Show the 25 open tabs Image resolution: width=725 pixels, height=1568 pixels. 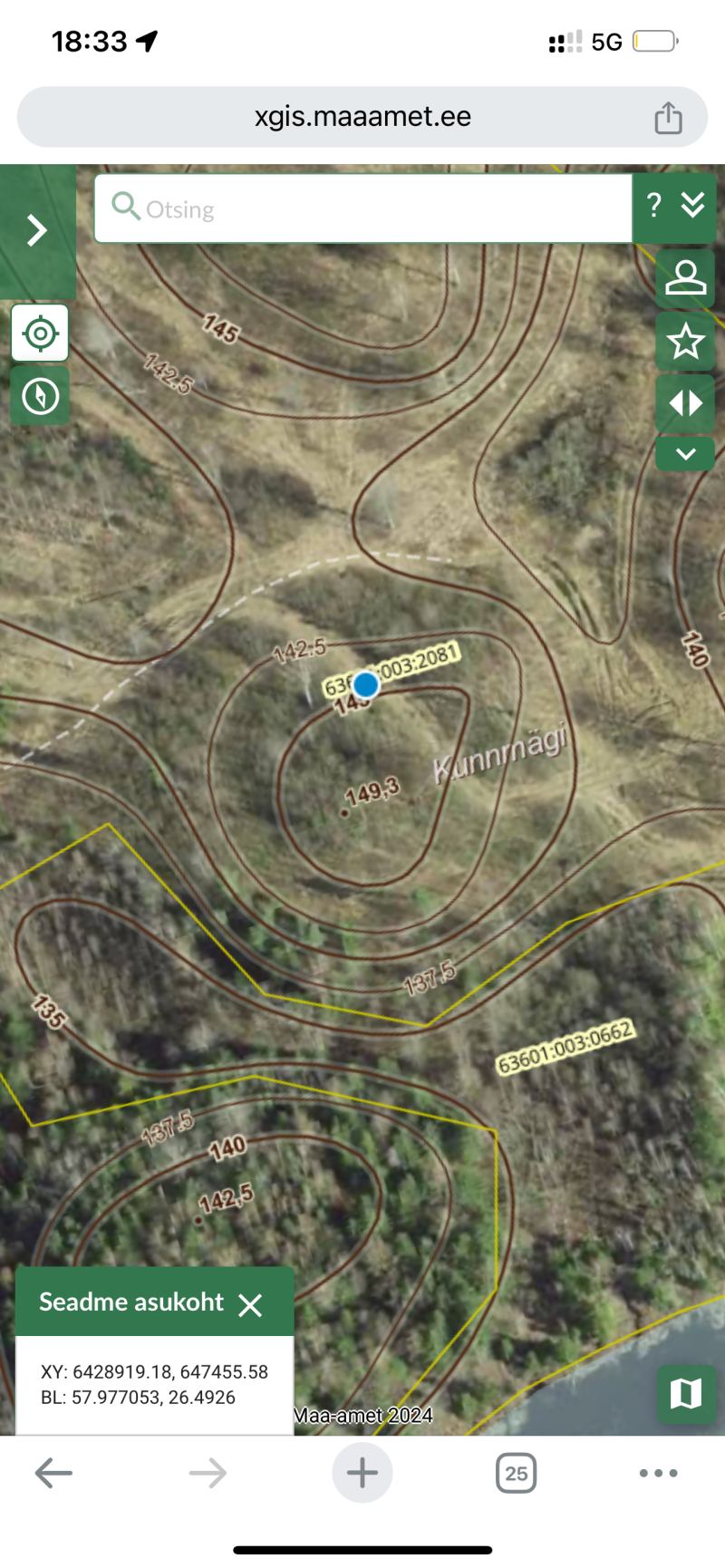click(x=516, y=1474)
